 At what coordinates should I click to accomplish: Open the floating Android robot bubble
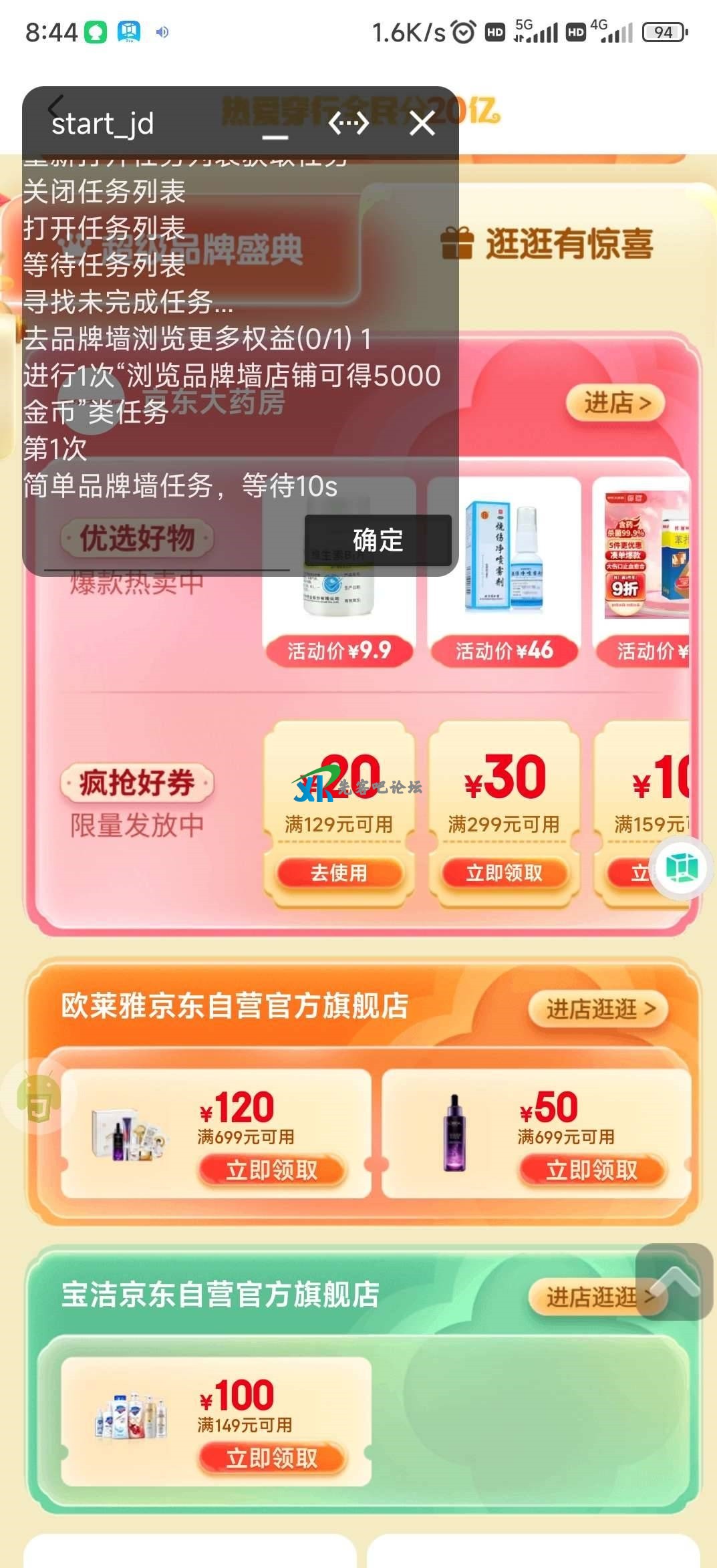click(x=39, y=1096)
